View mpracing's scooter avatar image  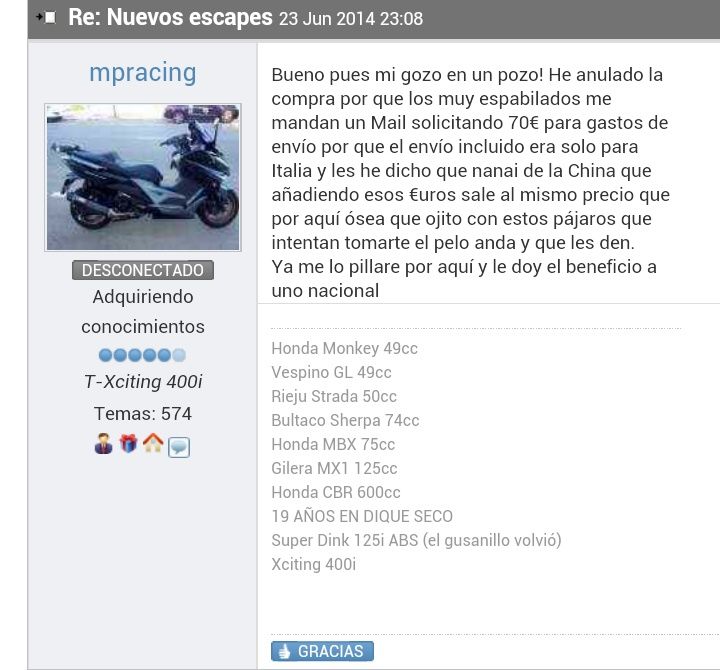point(142,177)
